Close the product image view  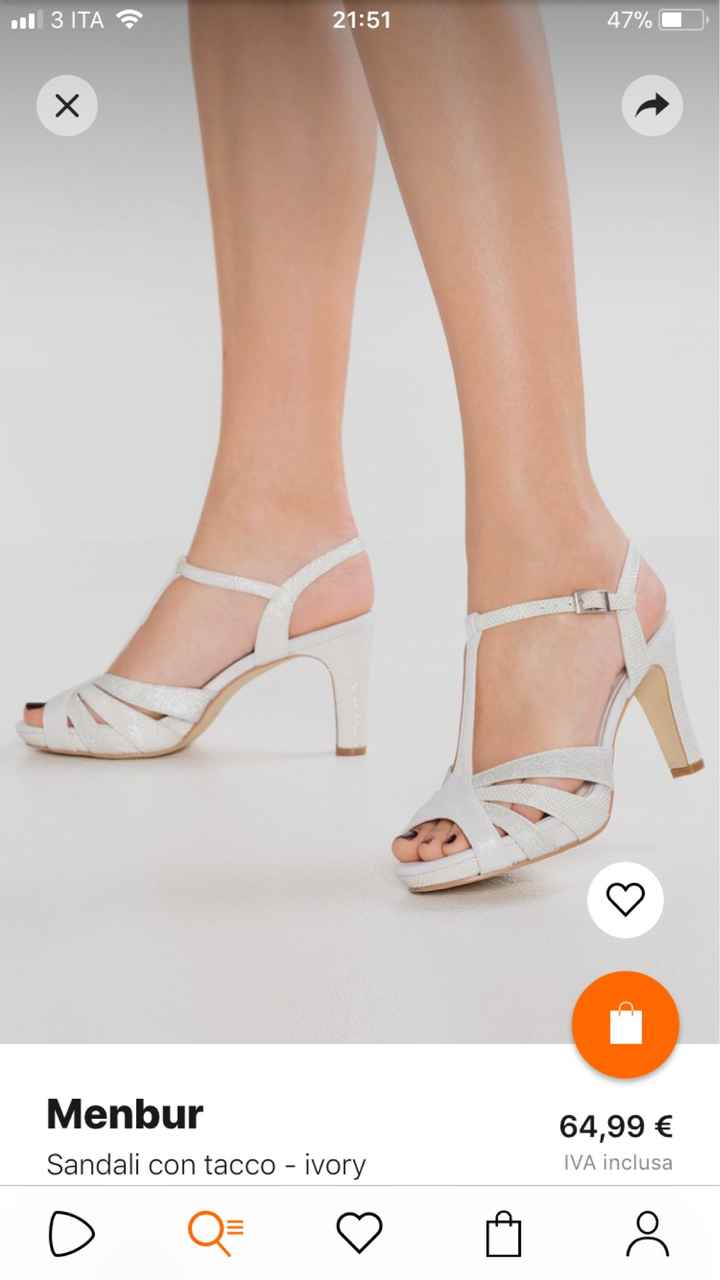[66, 104]
